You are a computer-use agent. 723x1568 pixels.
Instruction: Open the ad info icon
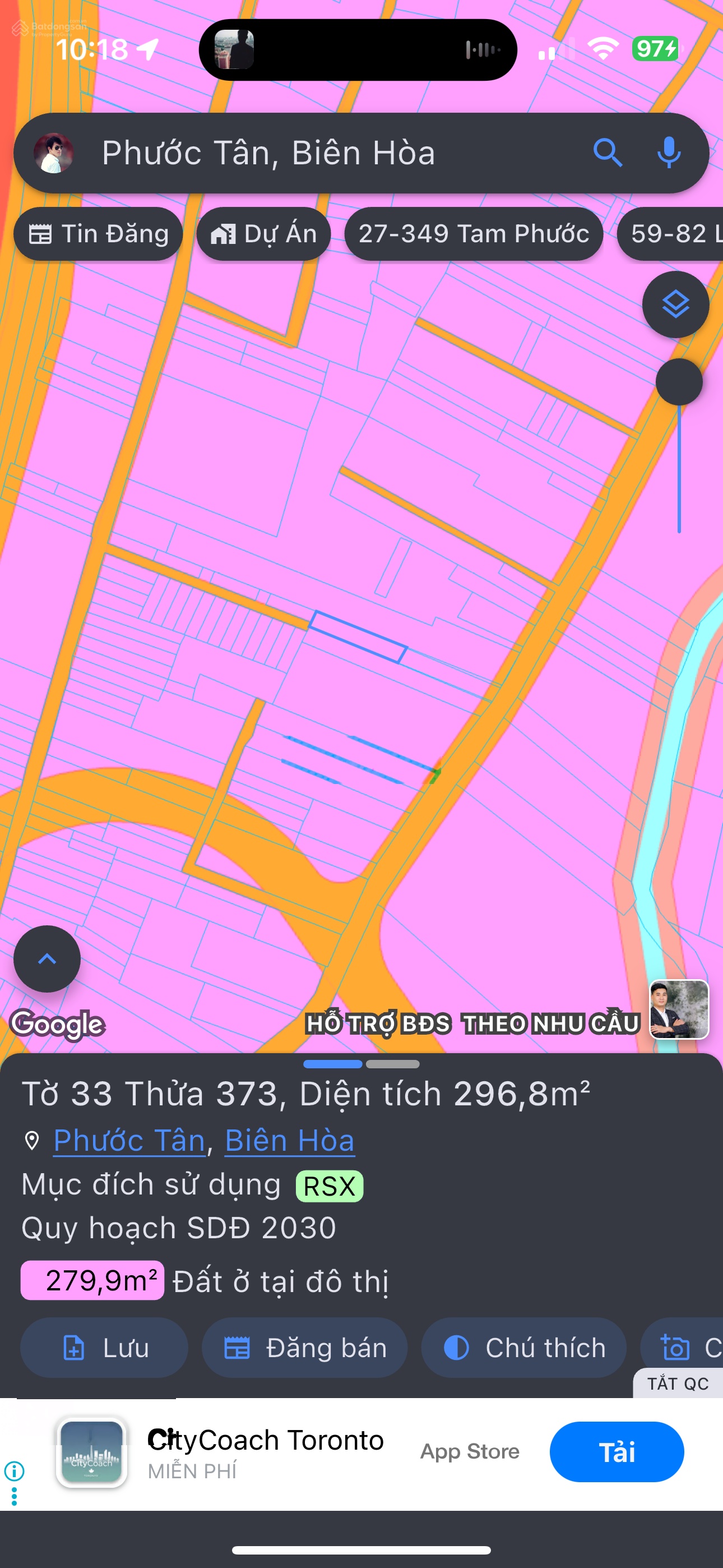[14, 1471]
